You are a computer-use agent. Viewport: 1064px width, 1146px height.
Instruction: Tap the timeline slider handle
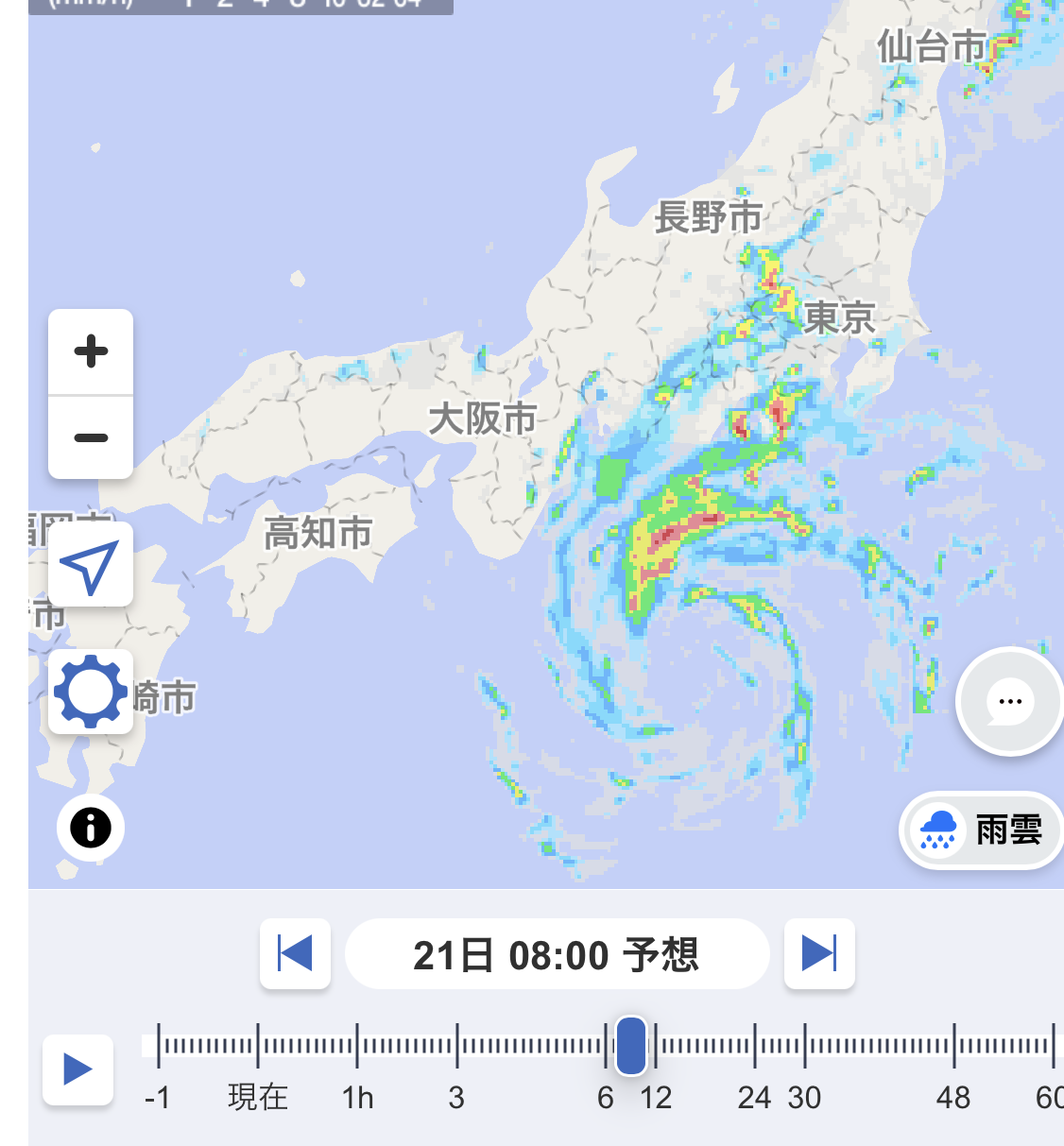click(x=630, y=1046)
